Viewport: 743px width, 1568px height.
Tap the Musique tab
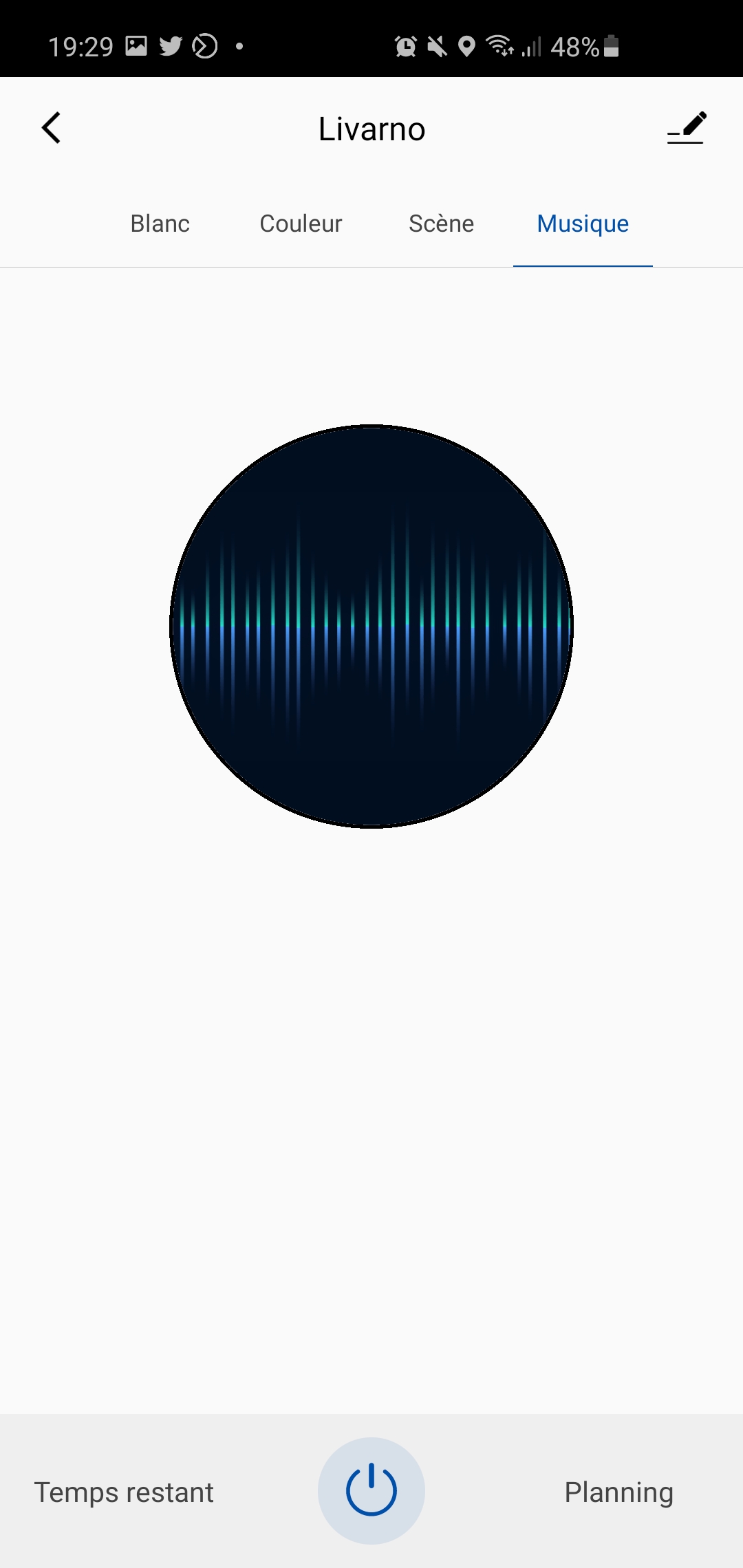(x=583, y=224)
